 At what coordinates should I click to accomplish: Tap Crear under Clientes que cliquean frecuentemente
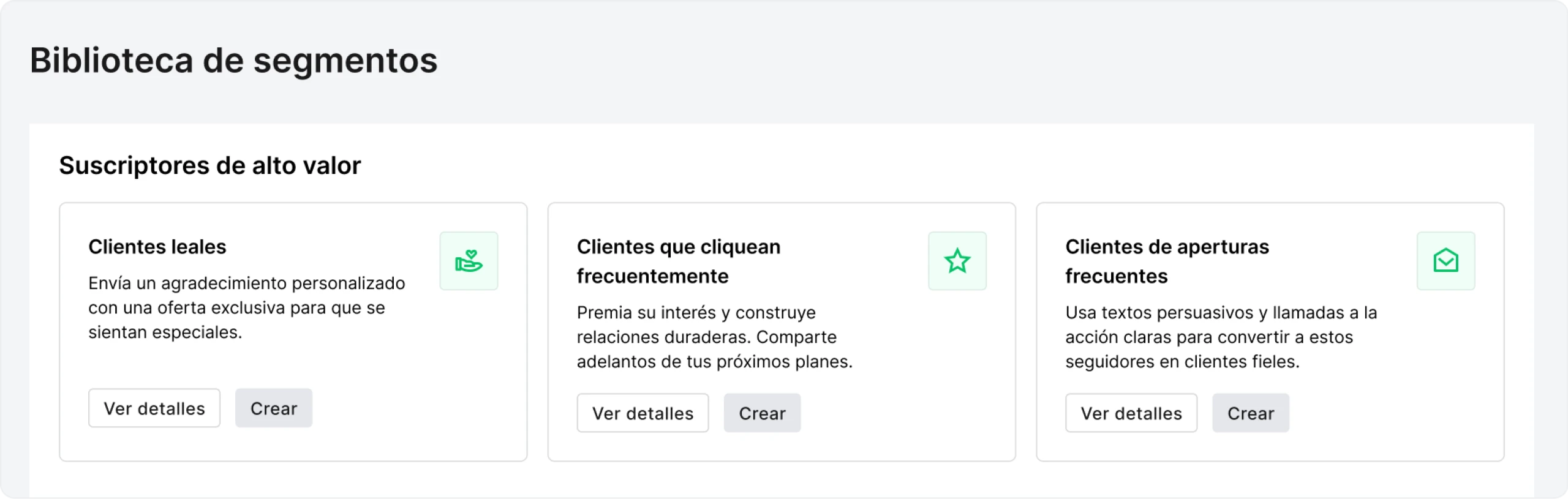(x=762, y=413)
